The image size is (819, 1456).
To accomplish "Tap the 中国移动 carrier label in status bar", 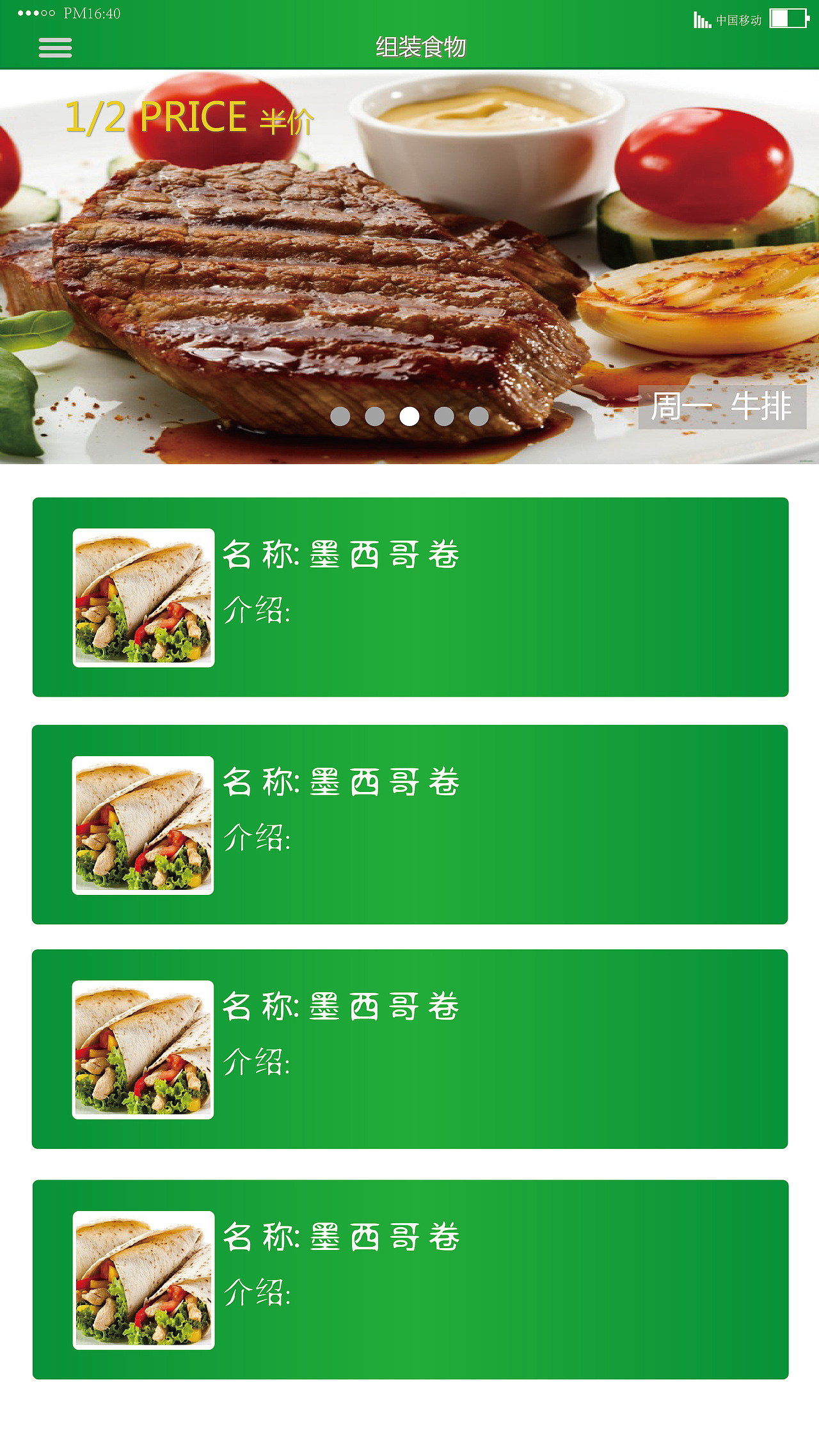I will point(740,20).
